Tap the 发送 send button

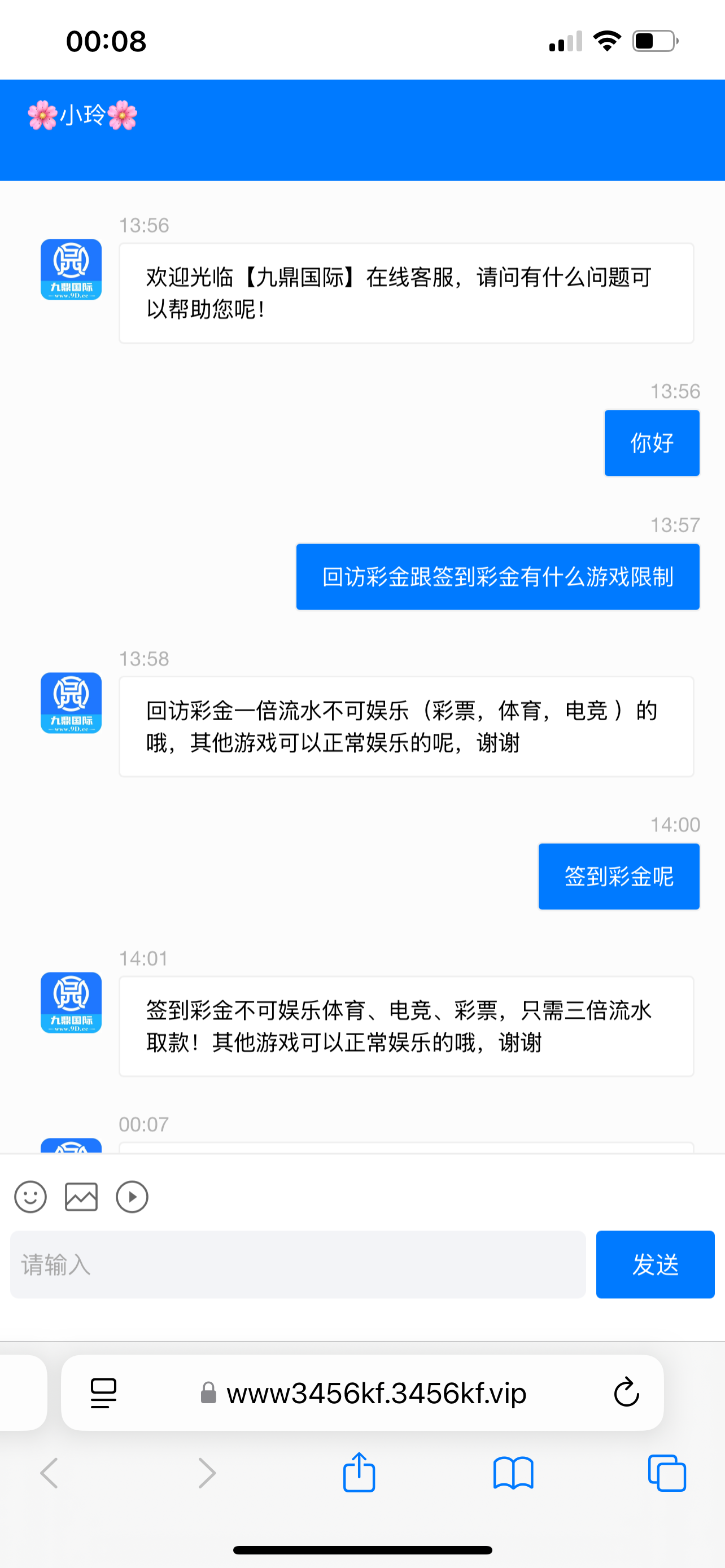click(x=654, y=1264)
